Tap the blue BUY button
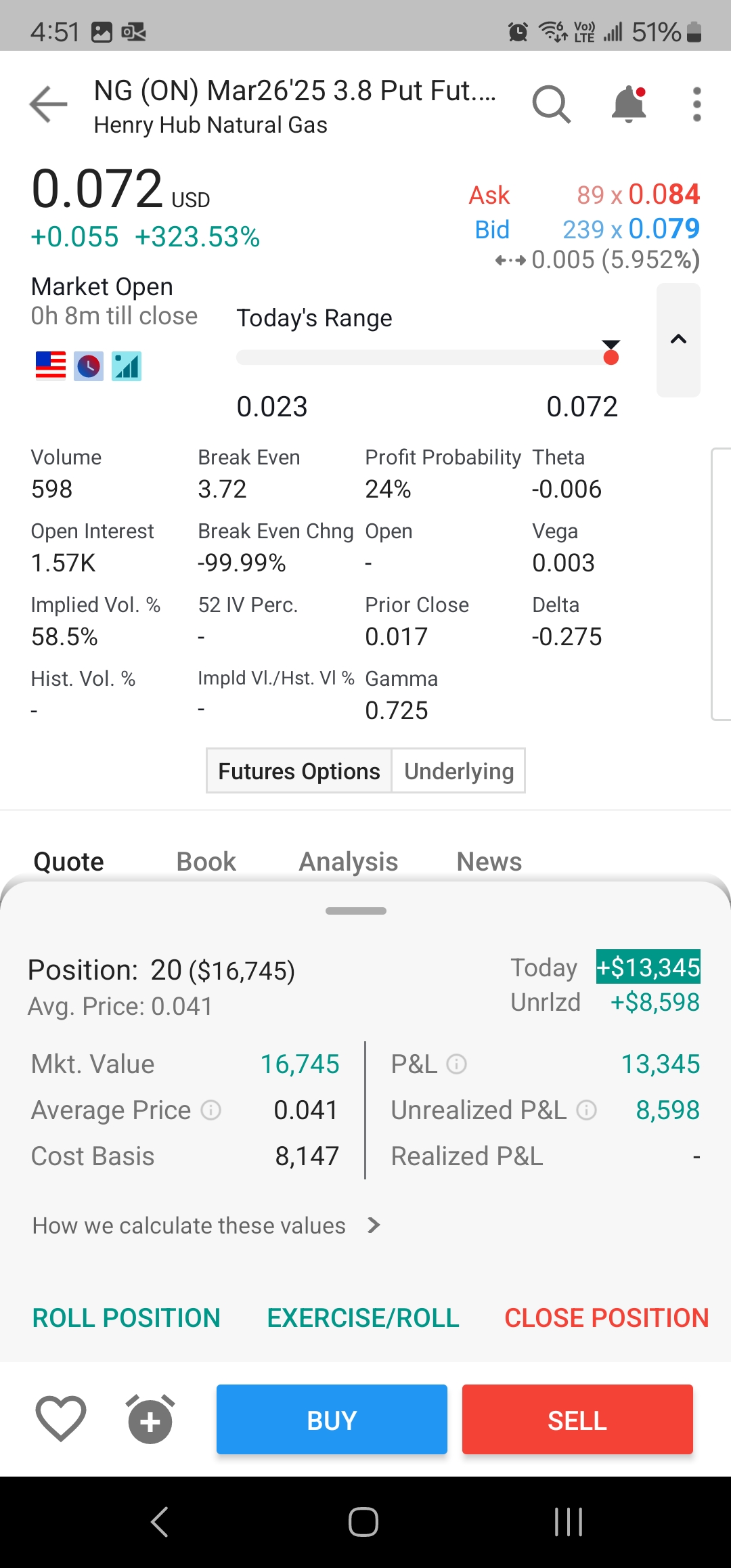Screen dimensions: 731x1568 (332, 1420)
